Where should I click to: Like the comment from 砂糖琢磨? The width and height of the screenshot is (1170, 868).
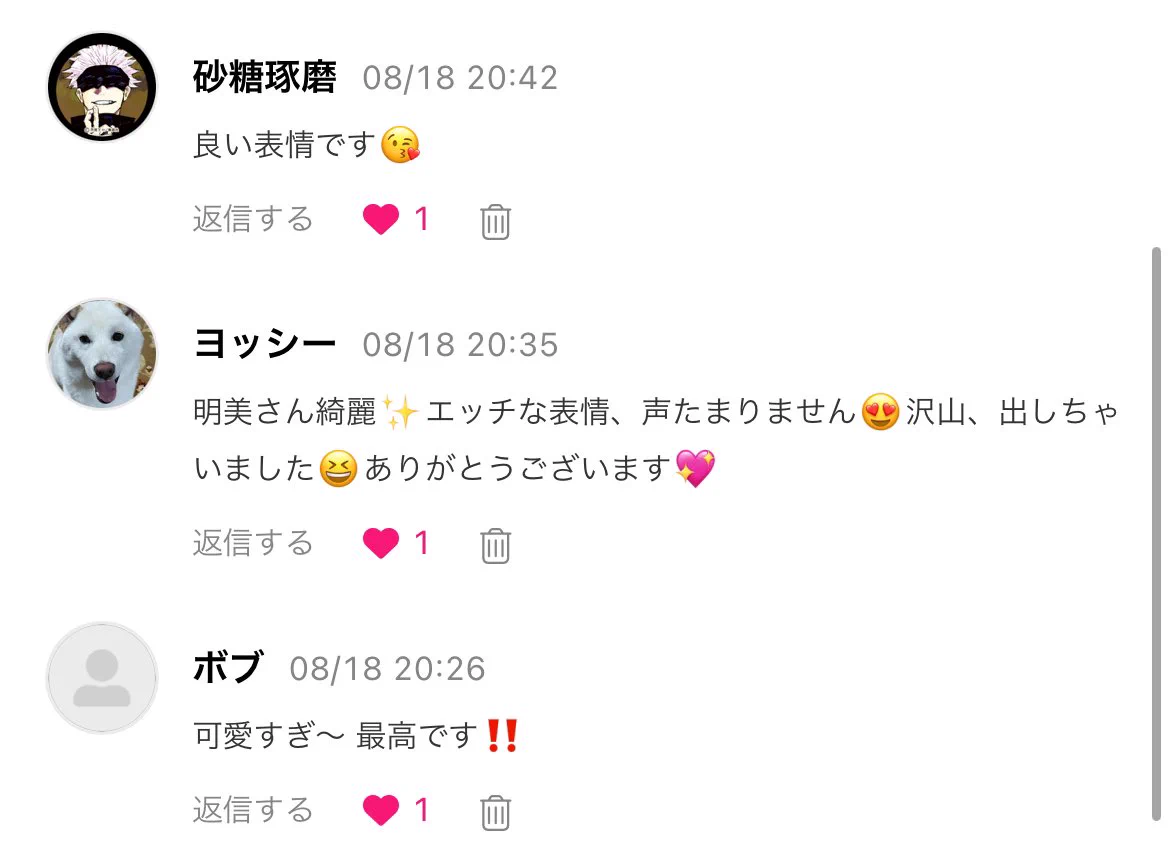point(381,219)
